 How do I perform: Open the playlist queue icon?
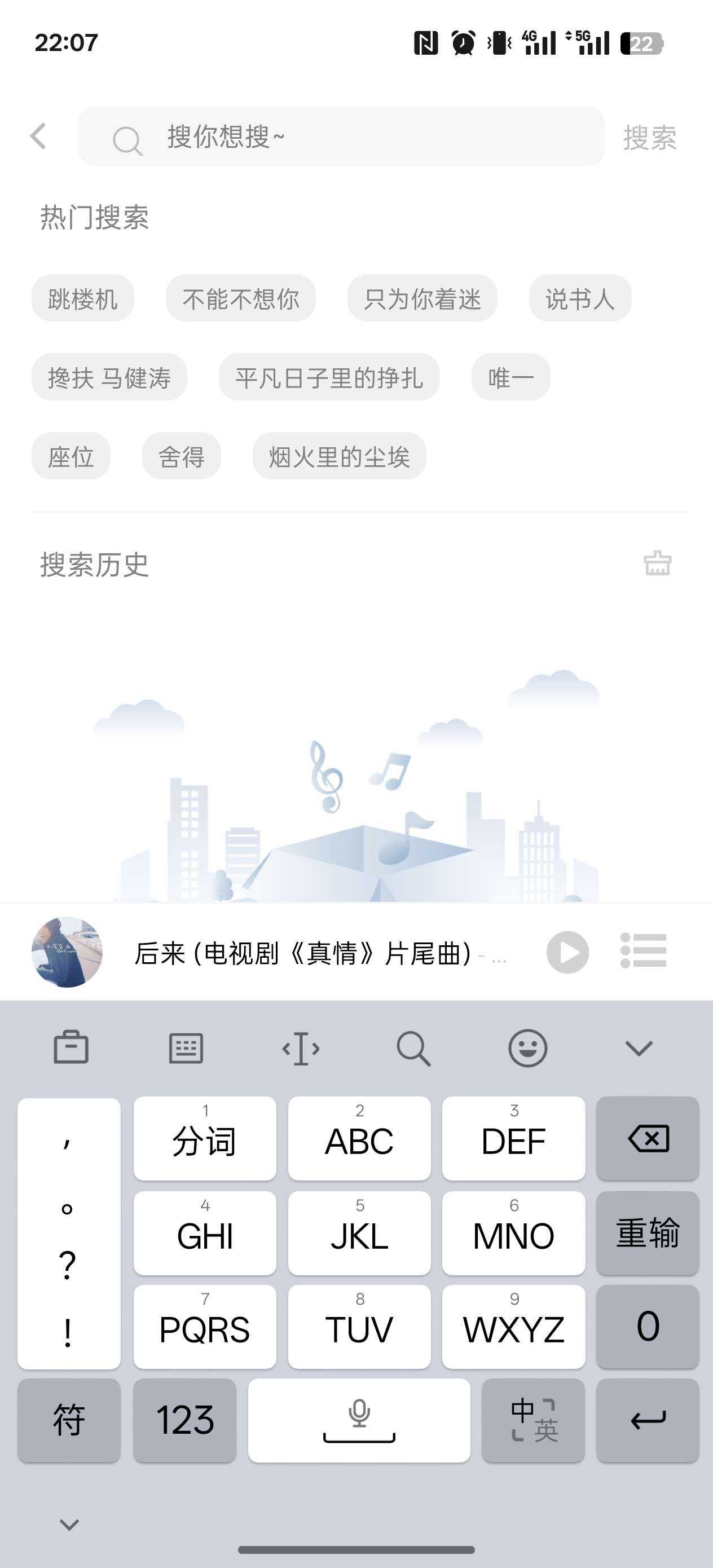[643, 951]
